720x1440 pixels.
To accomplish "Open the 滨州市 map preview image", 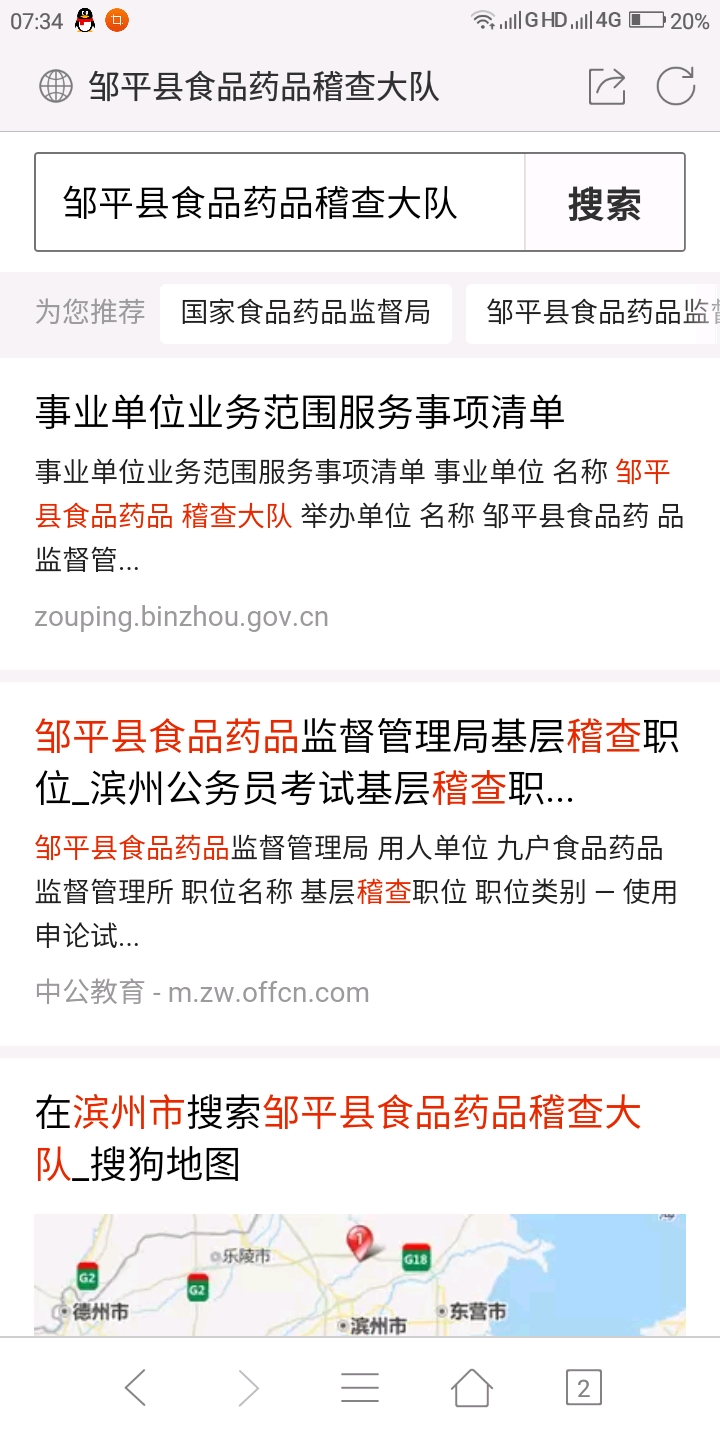I will coord(360,1275).
